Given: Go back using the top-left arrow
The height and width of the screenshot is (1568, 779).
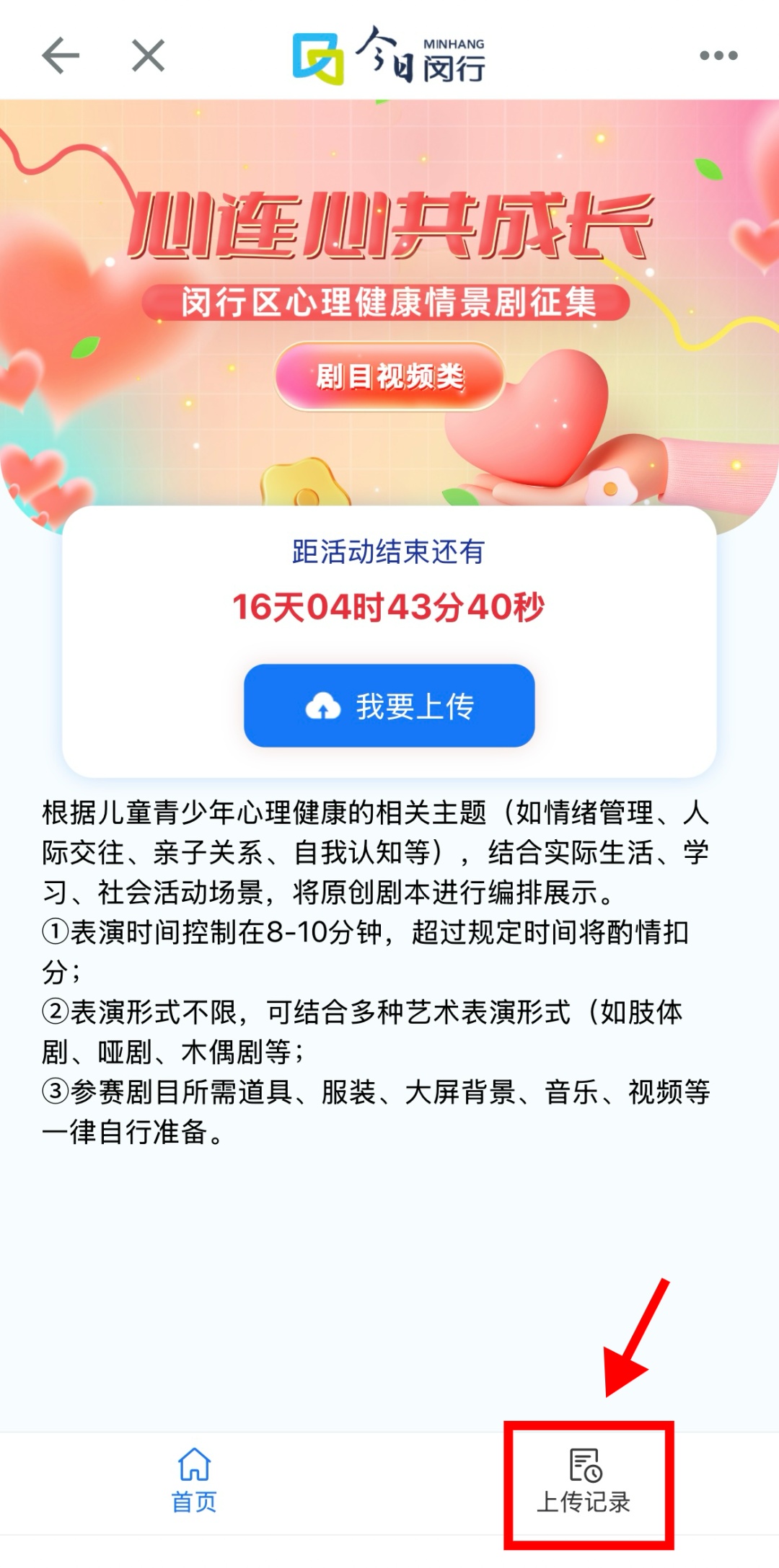Looking at the screenshot, I should click(61, 56).
